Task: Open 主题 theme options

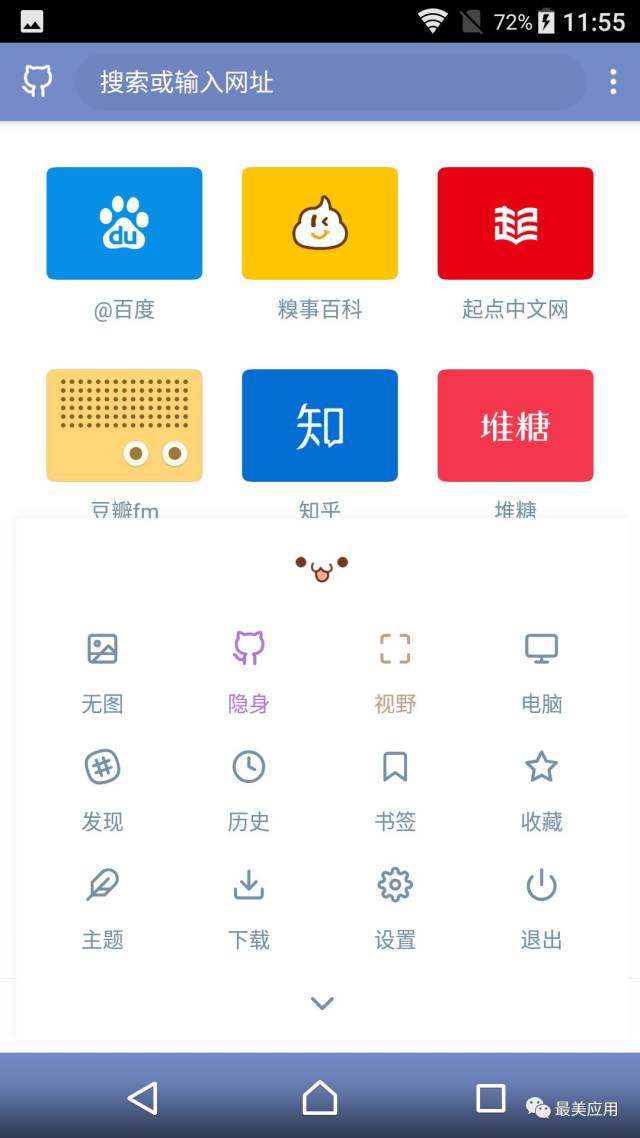Action: pyautogui.click(x=102, y=909)
